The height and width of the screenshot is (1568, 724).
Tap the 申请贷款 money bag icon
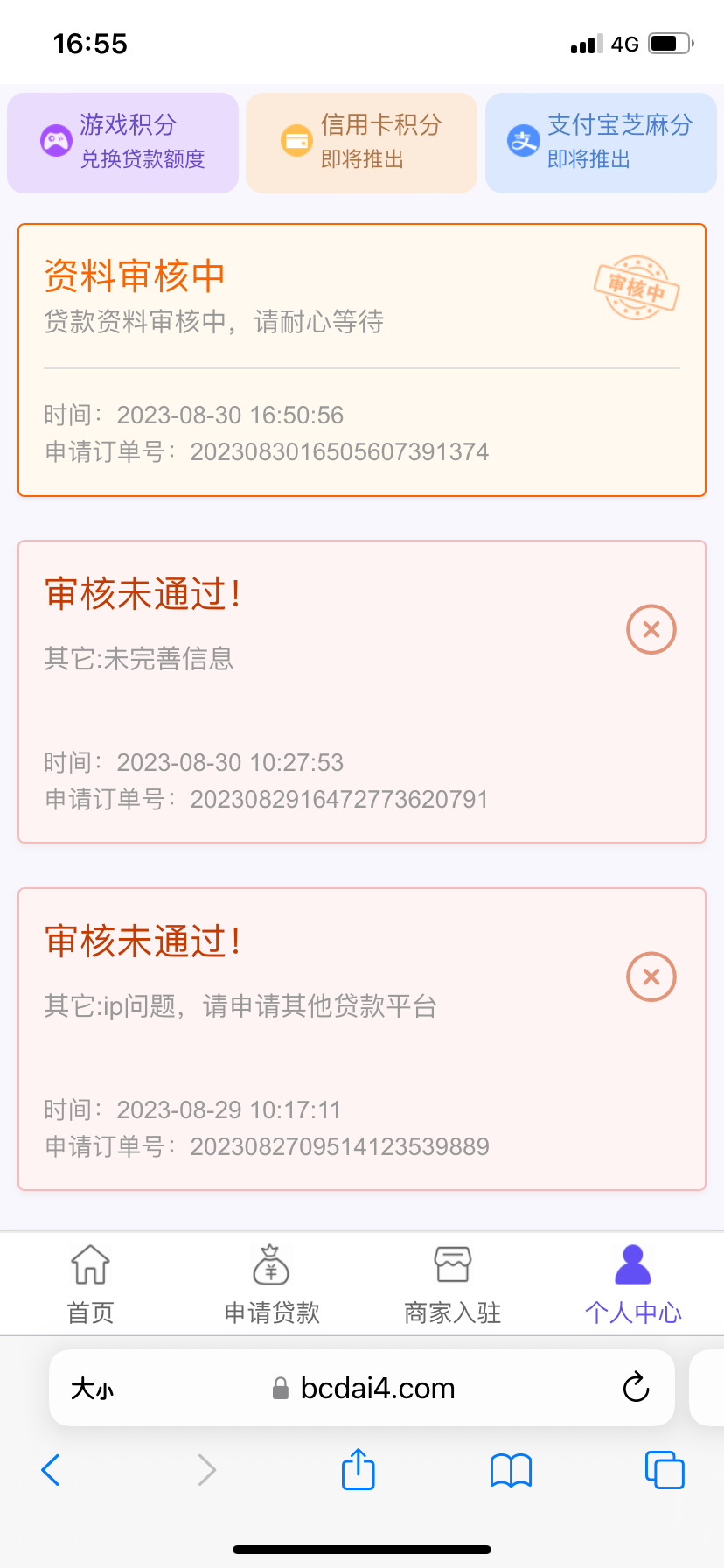coord(271,1263)
